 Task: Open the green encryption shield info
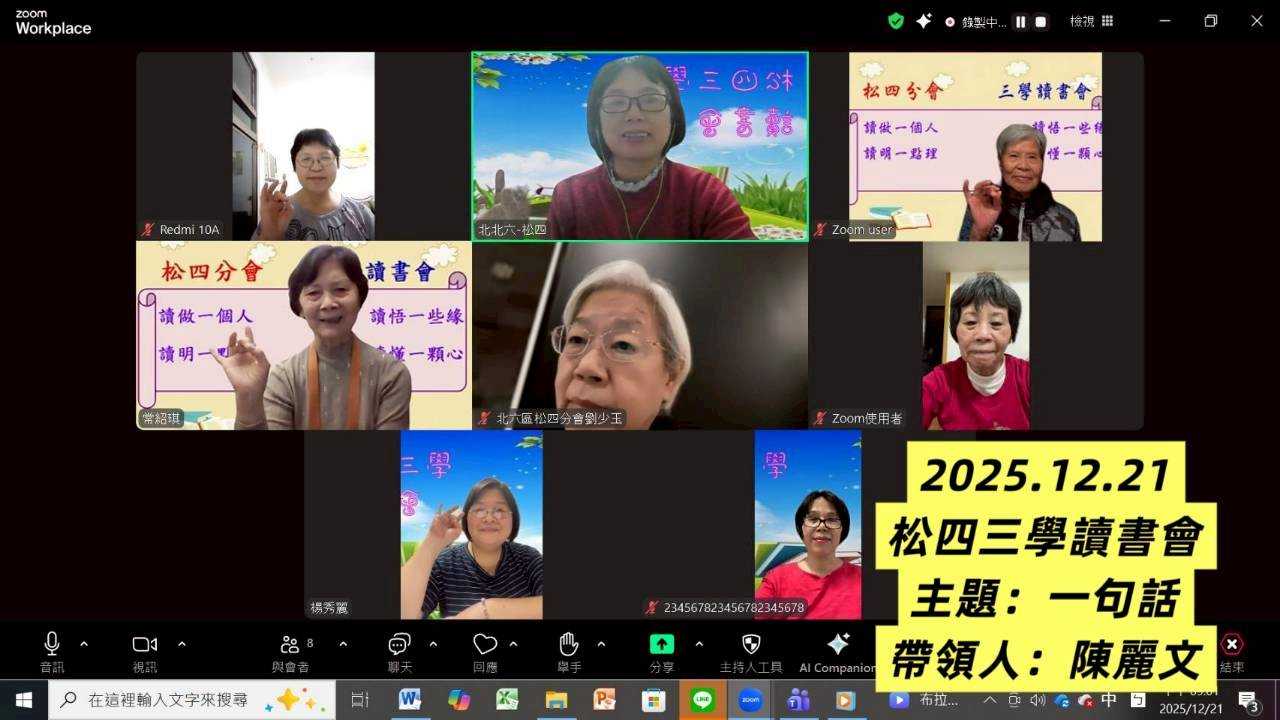[896, 21]
